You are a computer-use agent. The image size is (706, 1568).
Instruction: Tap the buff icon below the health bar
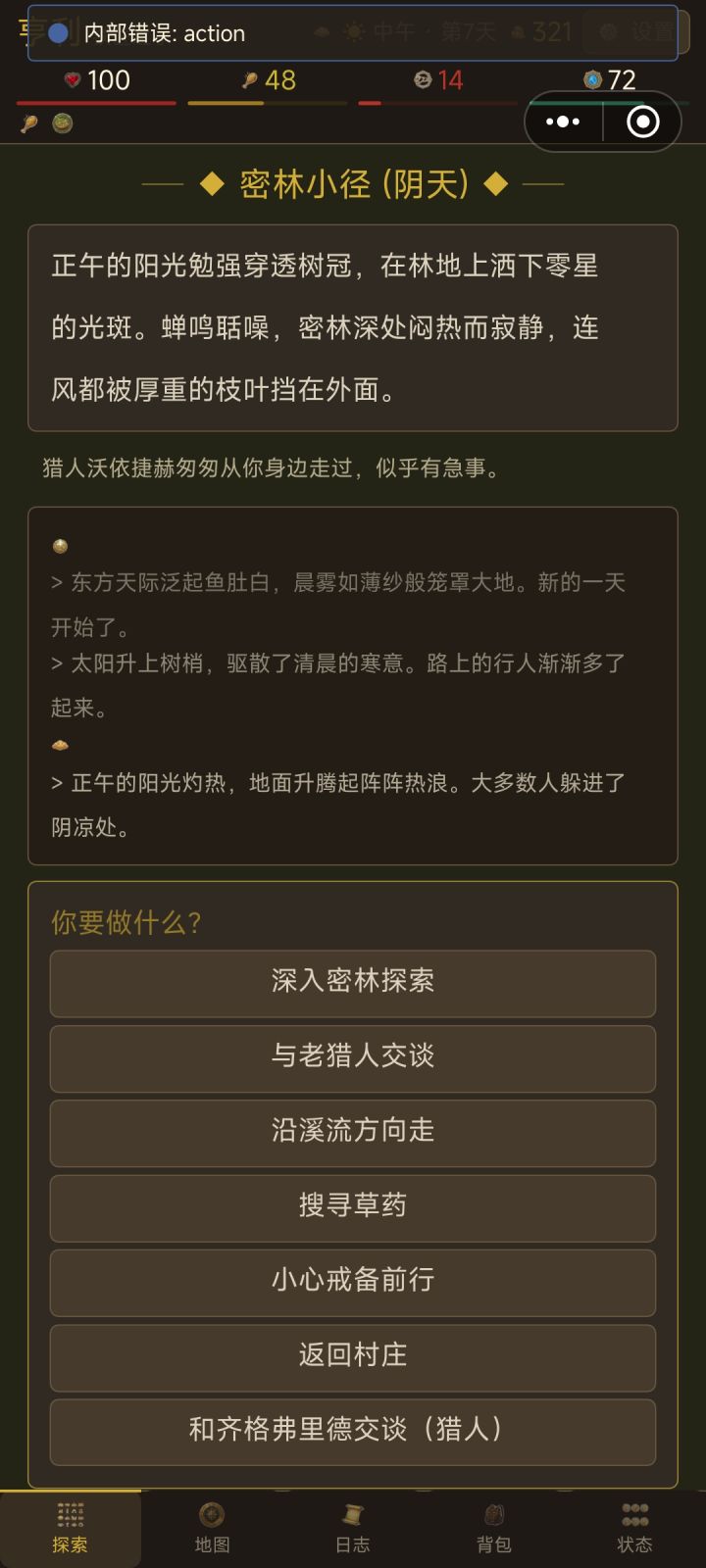tap(25, 124)
